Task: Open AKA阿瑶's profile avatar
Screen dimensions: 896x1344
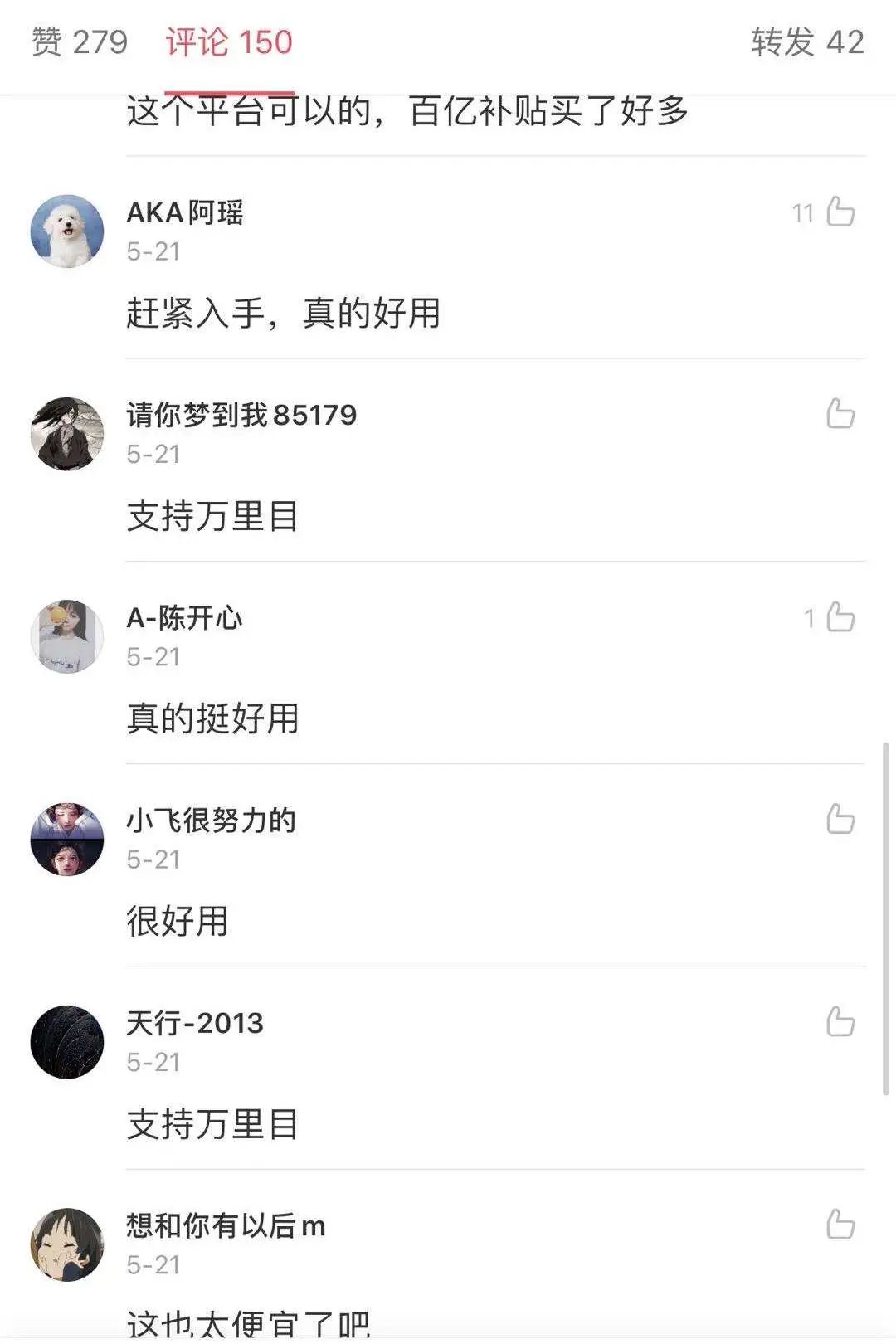Action: (69, 230)
